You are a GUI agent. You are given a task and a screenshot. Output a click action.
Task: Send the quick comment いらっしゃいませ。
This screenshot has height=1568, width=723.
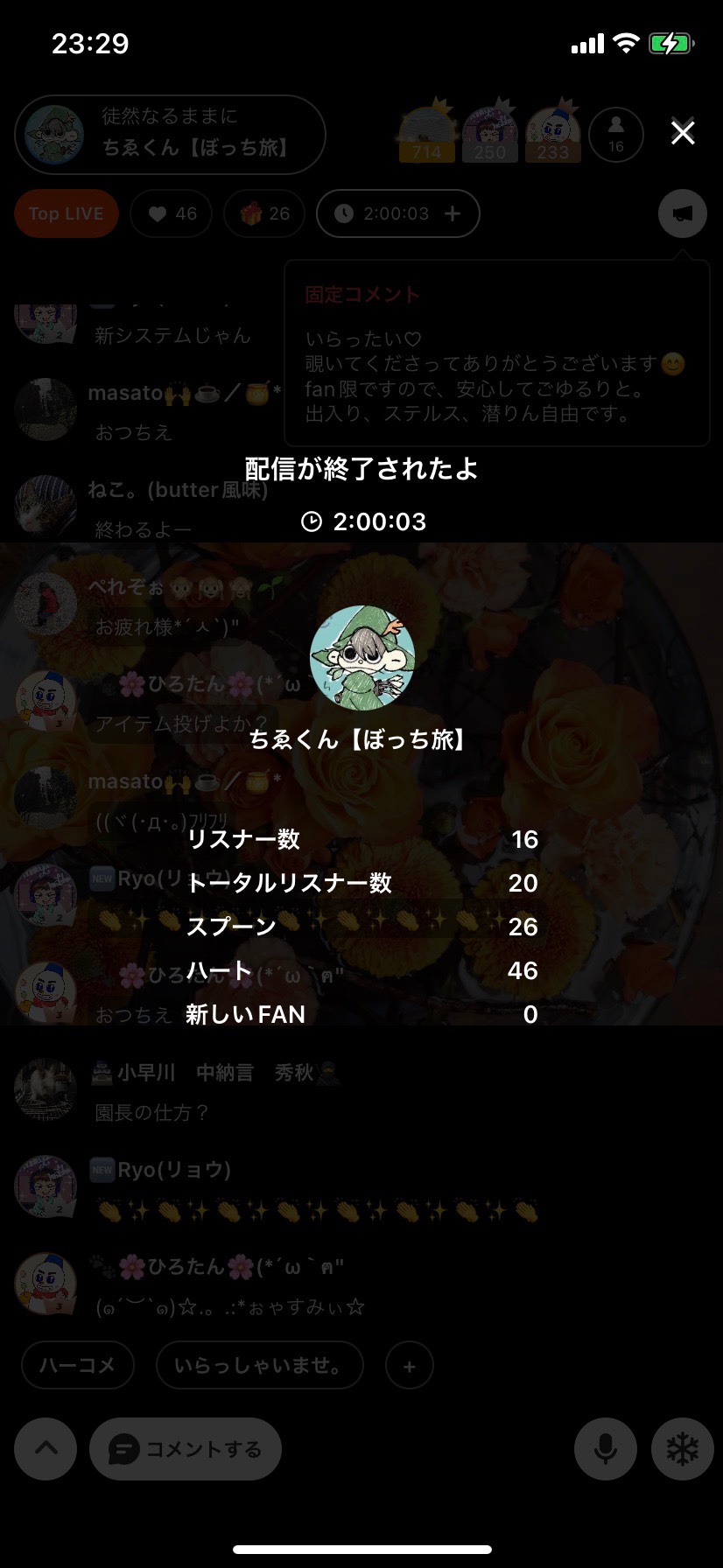(x=259, y=1365)
